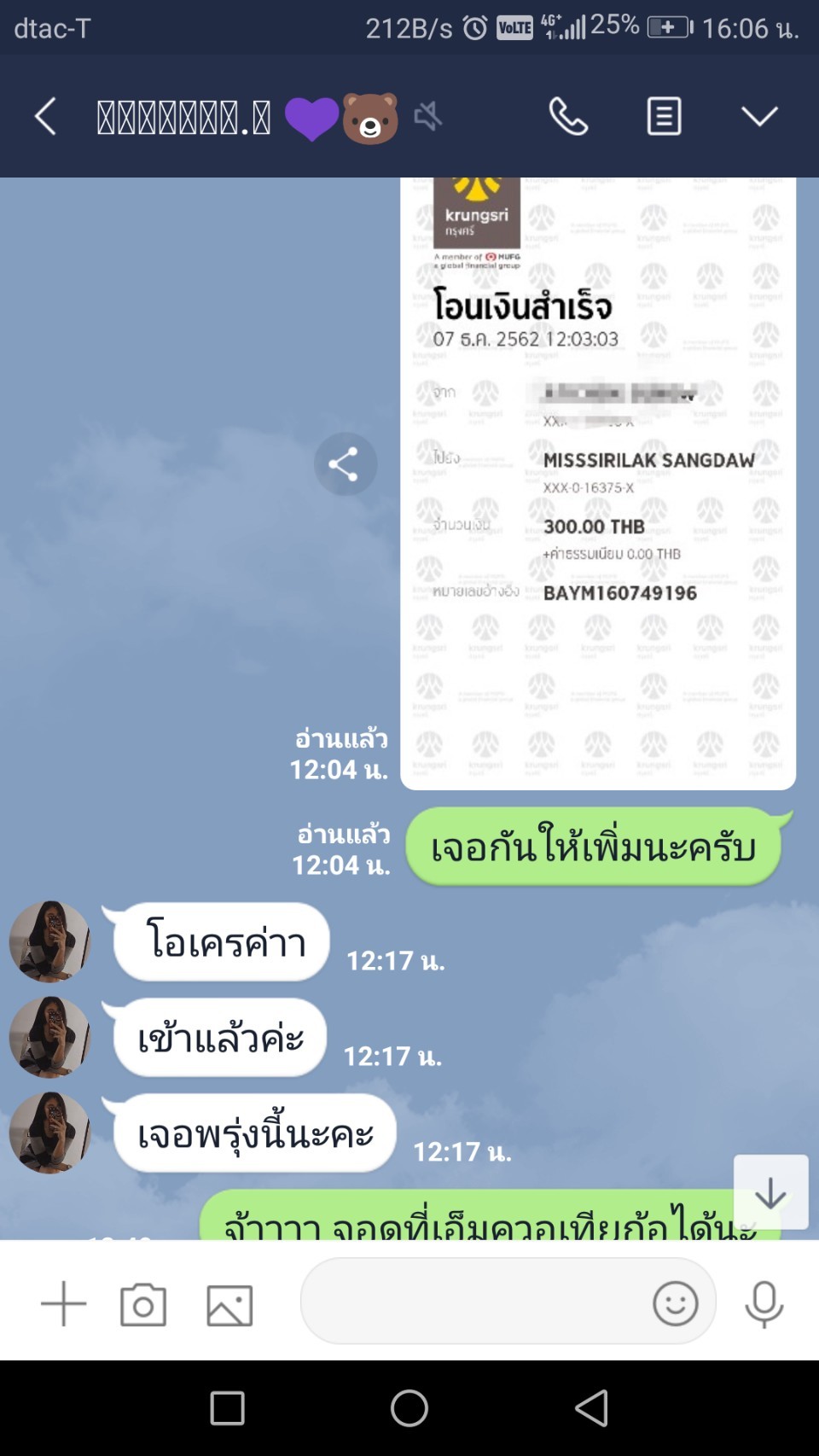819x1456 pixels.
Task: Start a voice call from the phone icon
Action: coord(568,116)
